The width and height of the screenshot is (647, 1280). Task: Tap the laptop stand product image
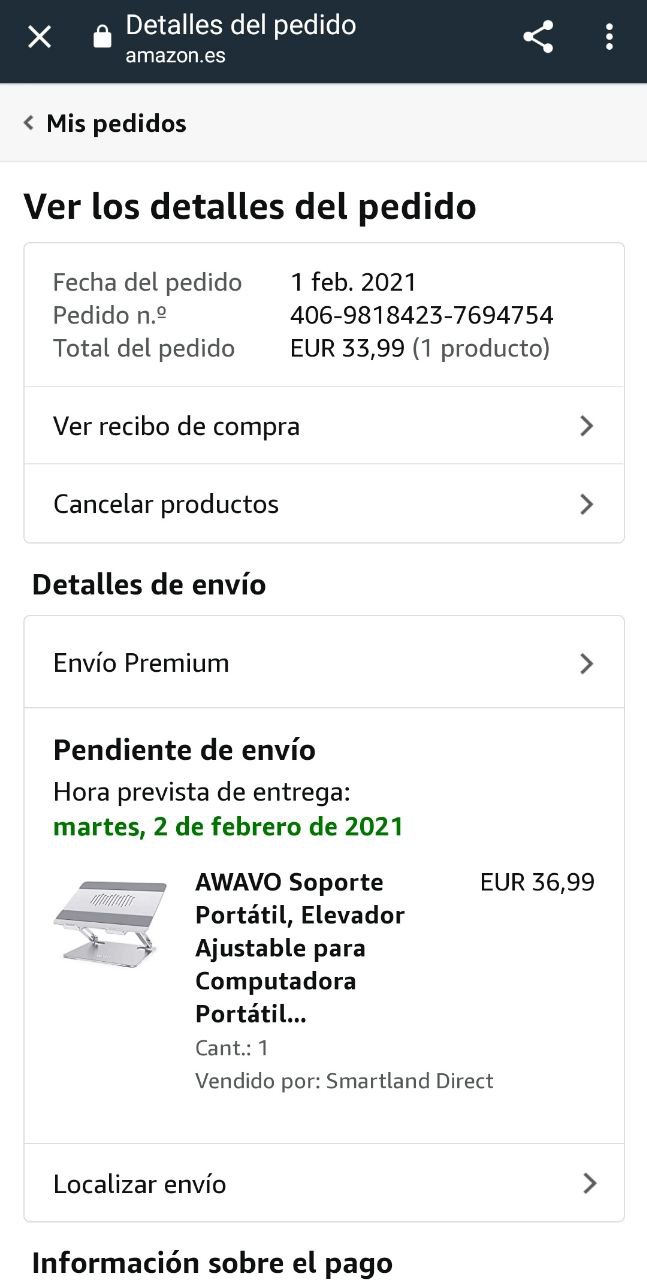pos(110,924)
